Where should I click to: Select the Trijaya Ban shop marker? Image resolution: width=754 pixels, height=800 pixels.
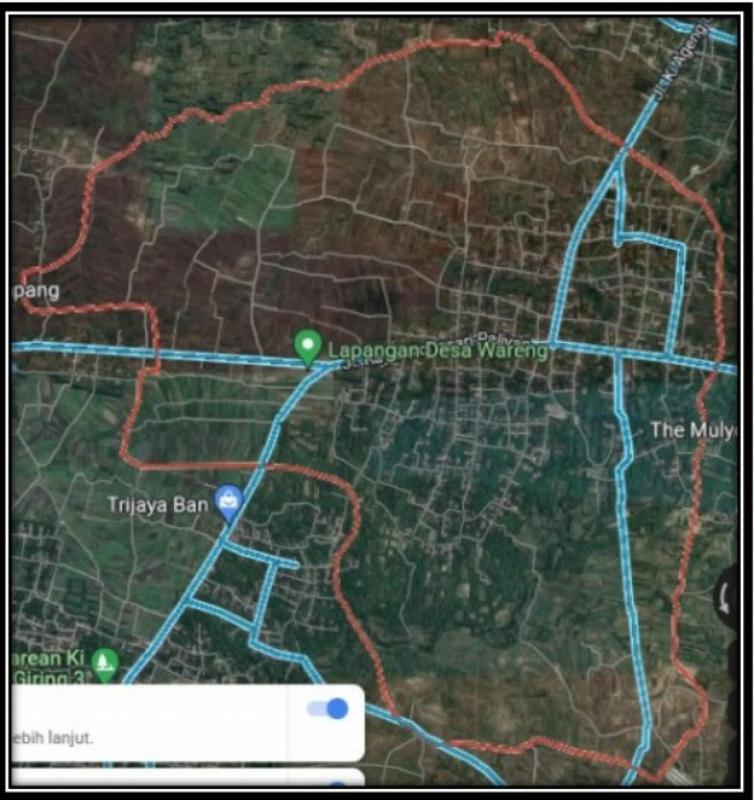(229, 501)
